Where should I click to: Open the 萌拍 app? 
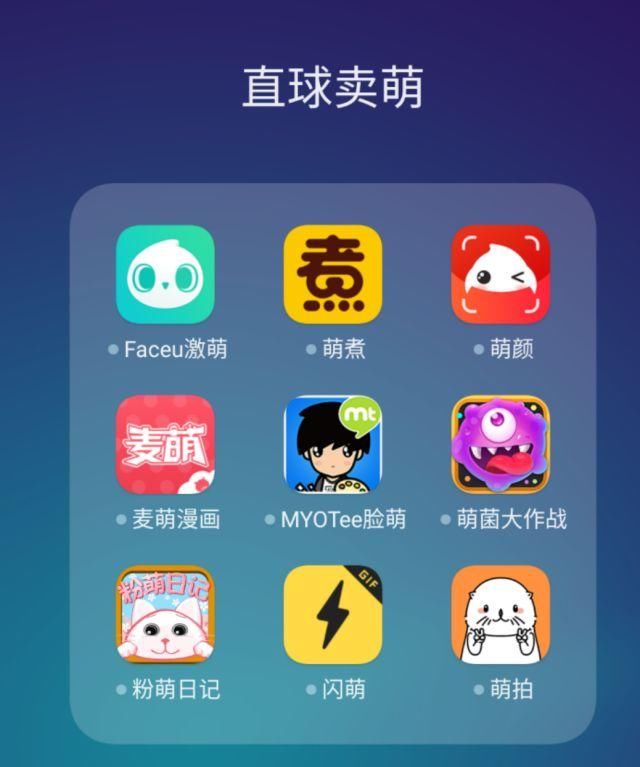pyautogui.click(x=501, y=614)
